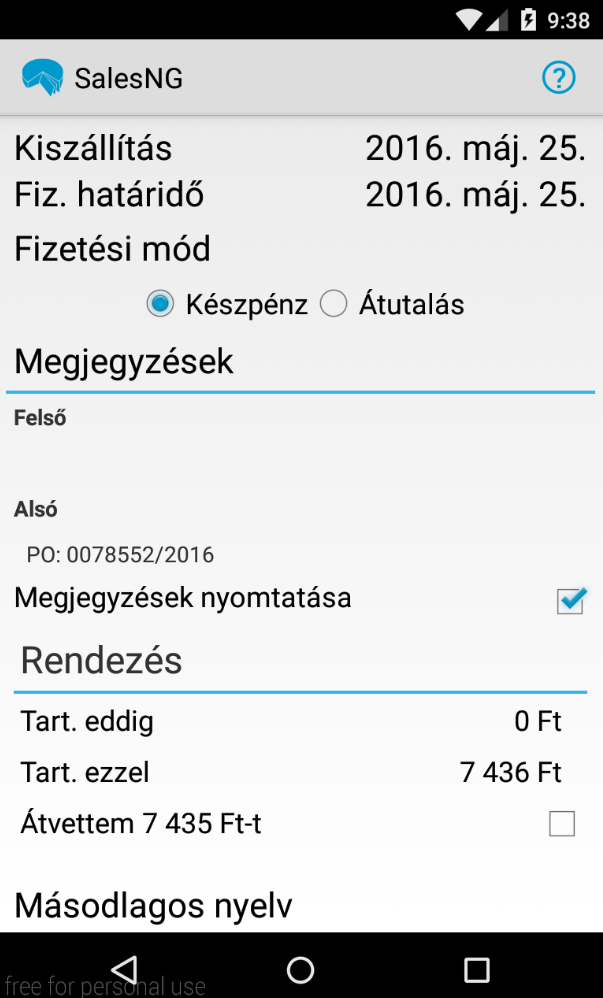This screenshot has width=603, height=998.
Task: Check the Átvettem 7 435 Ft-t box
Action: (x=562, y=824)
